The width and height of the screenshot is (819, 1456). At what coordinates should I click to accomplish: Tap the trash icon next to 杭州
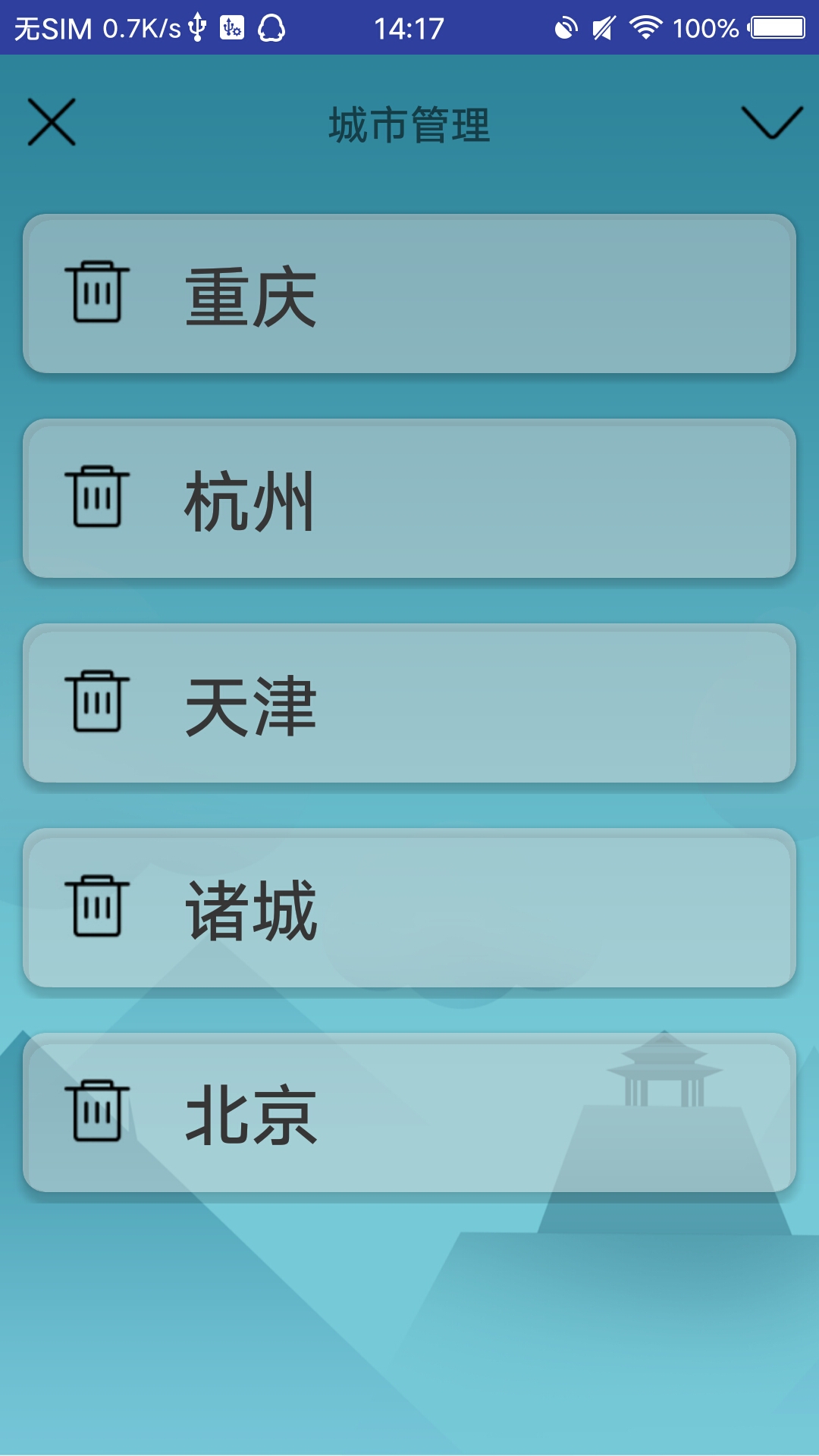pyautogui.click(x=100, y=497)
